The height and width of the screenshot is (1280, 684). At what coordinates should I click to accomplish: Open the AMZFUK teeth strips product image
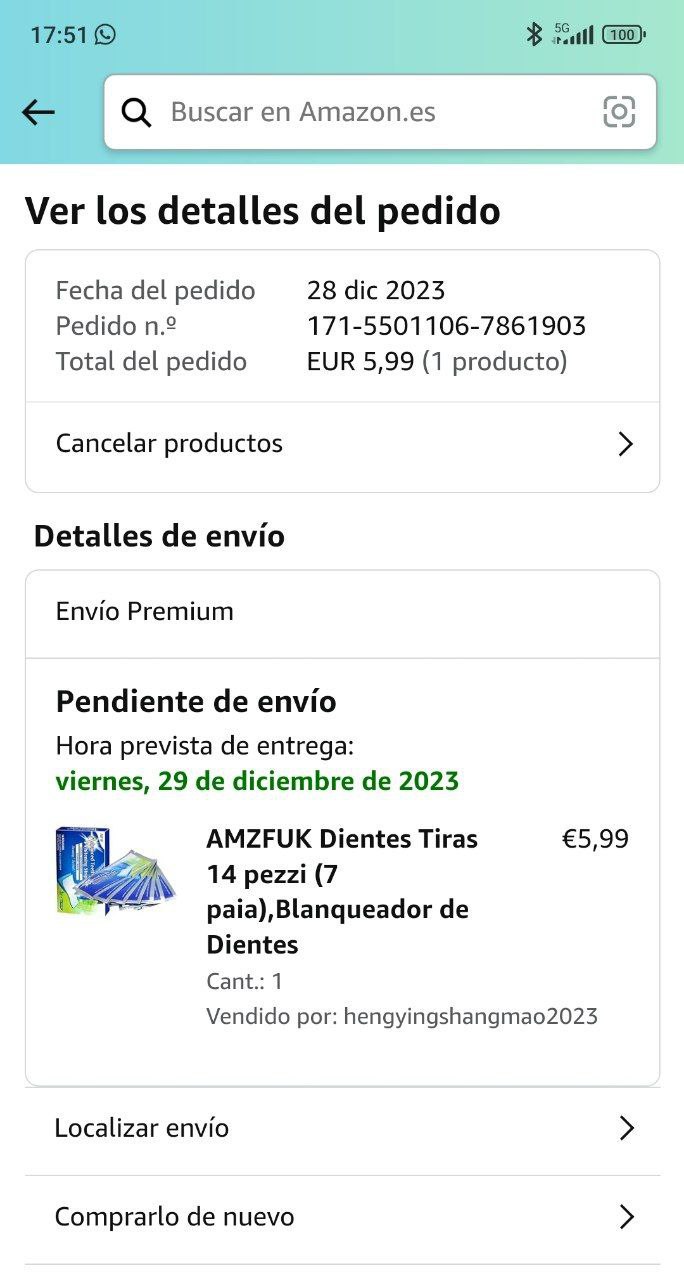tap(116, 871)
